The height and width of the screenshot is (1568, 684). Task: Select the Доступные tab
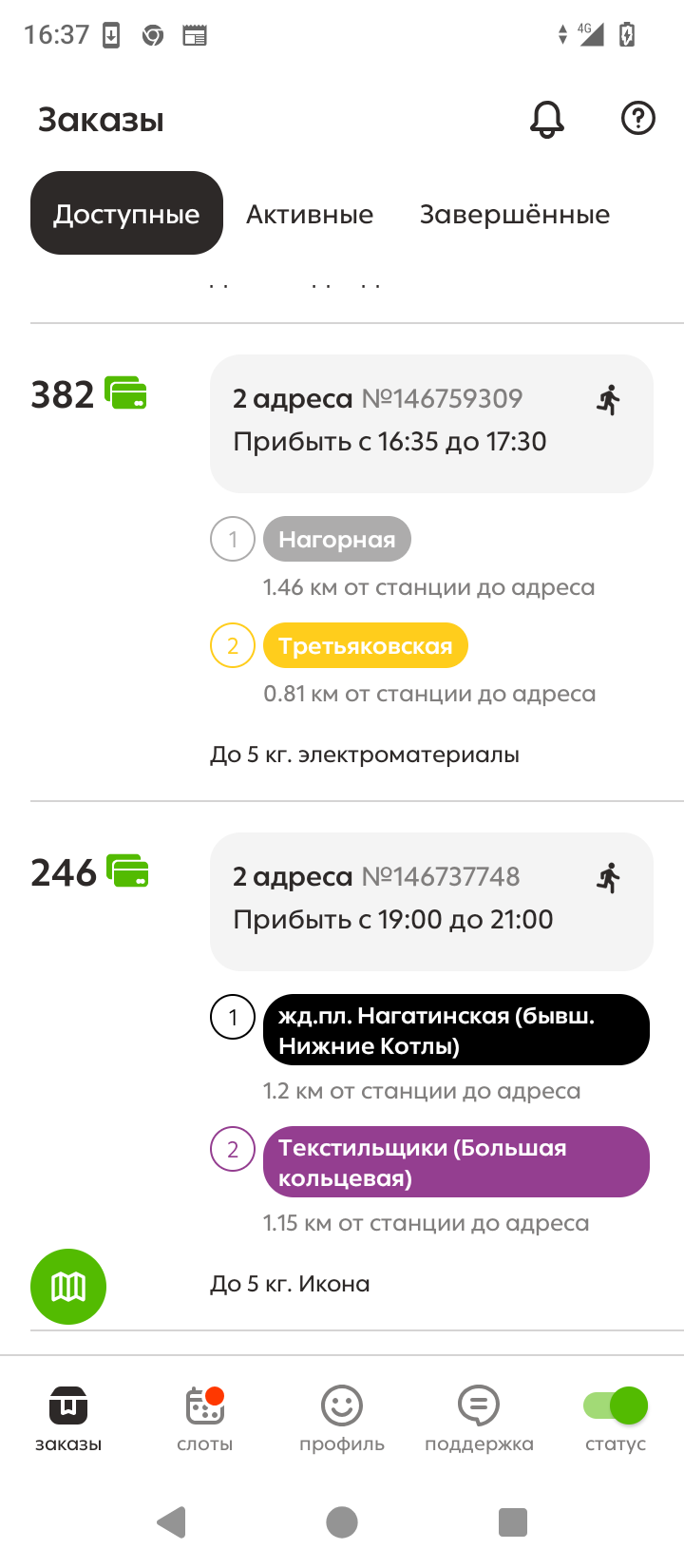pos(126,214)
